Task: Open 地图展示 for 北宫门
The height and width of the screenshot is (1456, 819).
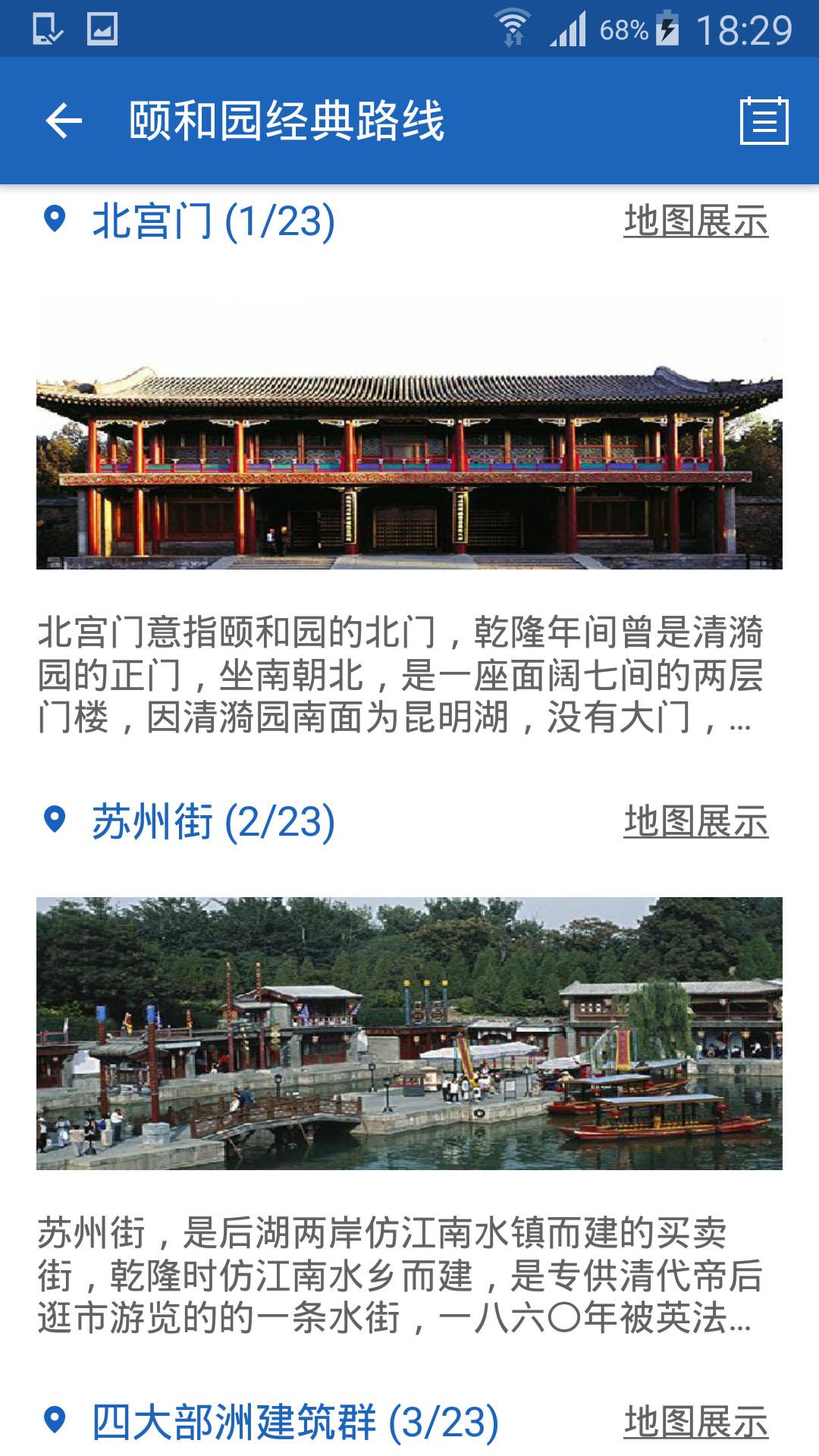Action: (697, 221)
